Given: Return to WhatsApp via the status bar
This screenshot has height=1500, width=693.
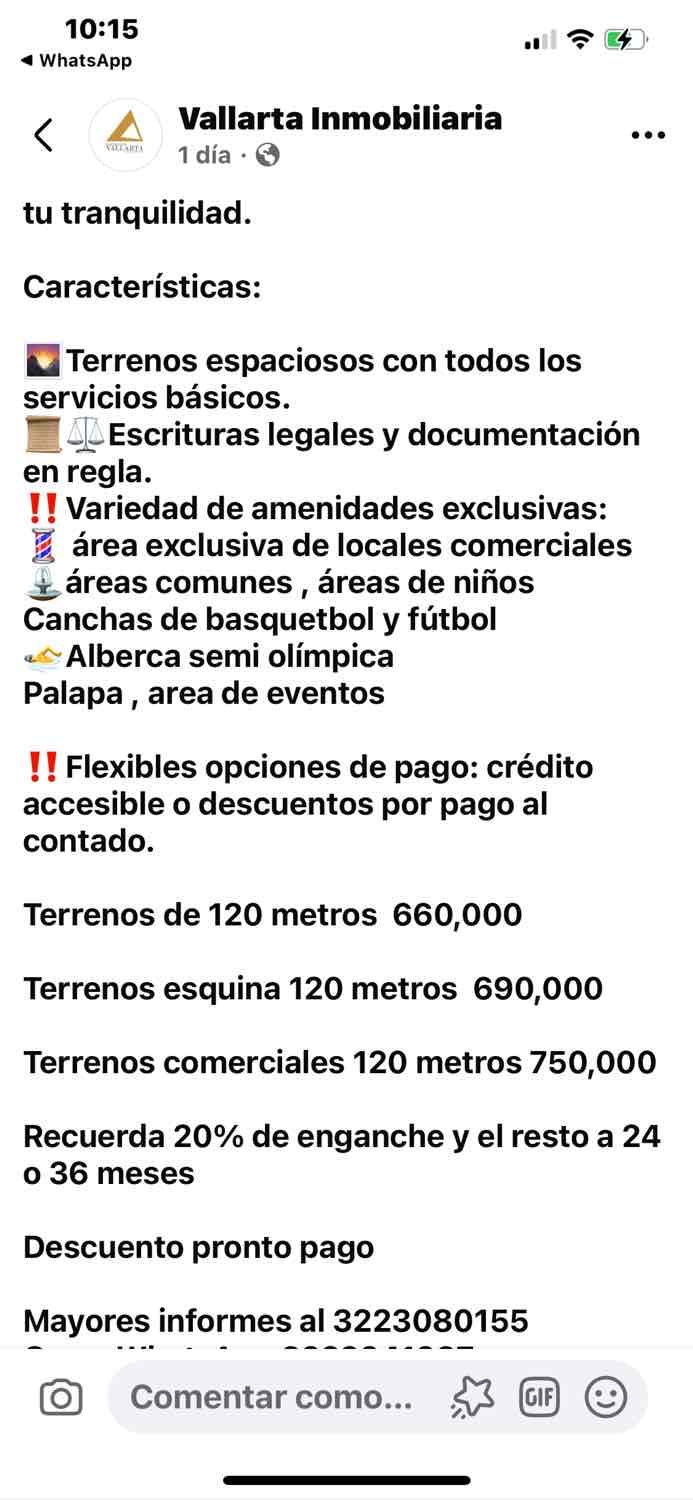Looking at the screenshot, I should click(76, 60).
